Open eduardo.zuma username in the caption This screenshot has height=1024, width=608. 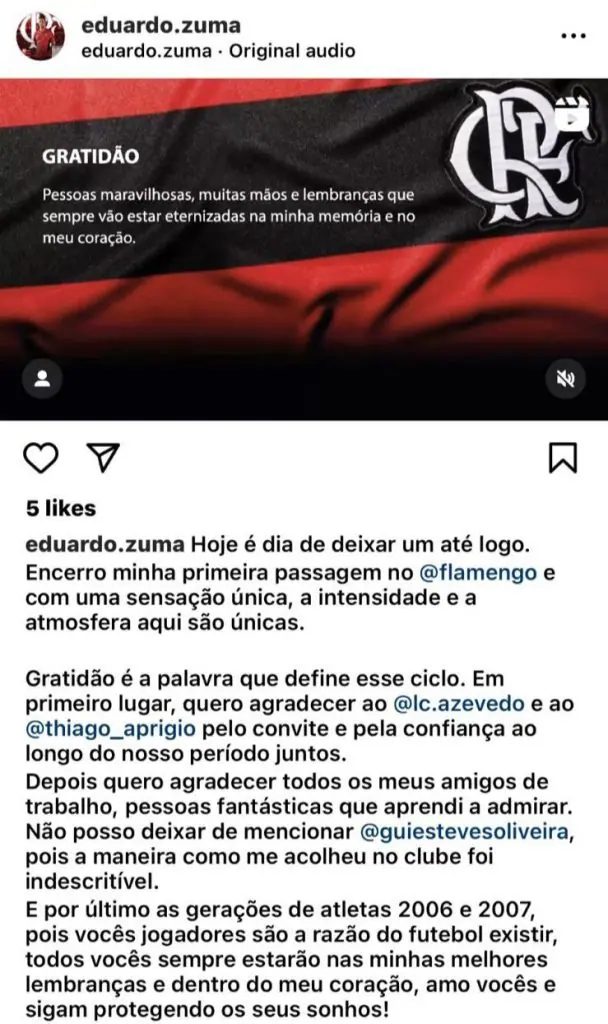105,545
